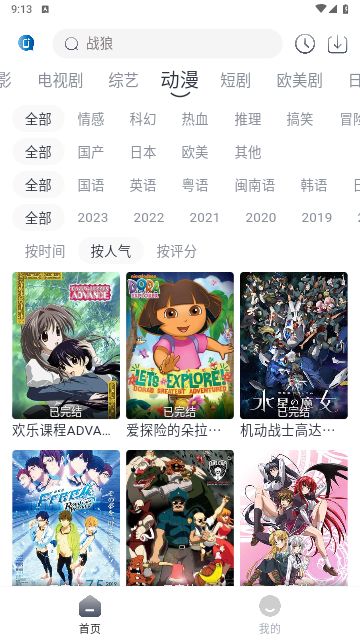Image resolution: width=360 pixels, height=640 pixels.
Task: Sort the list by 按评分
Action: pyautogui.click(x=176, y=251)
